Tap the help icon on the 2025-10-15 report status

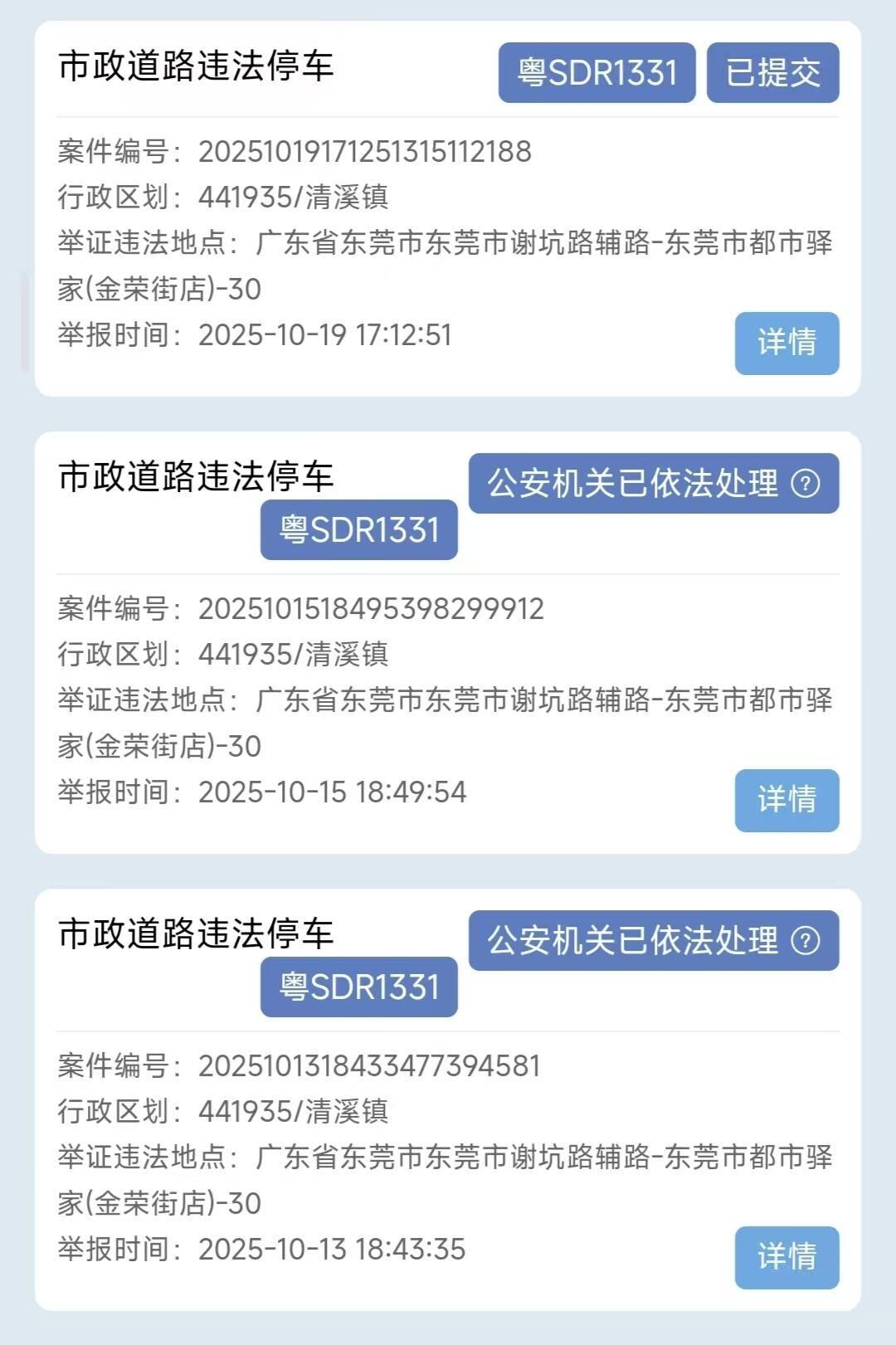[x=806, y=483]
